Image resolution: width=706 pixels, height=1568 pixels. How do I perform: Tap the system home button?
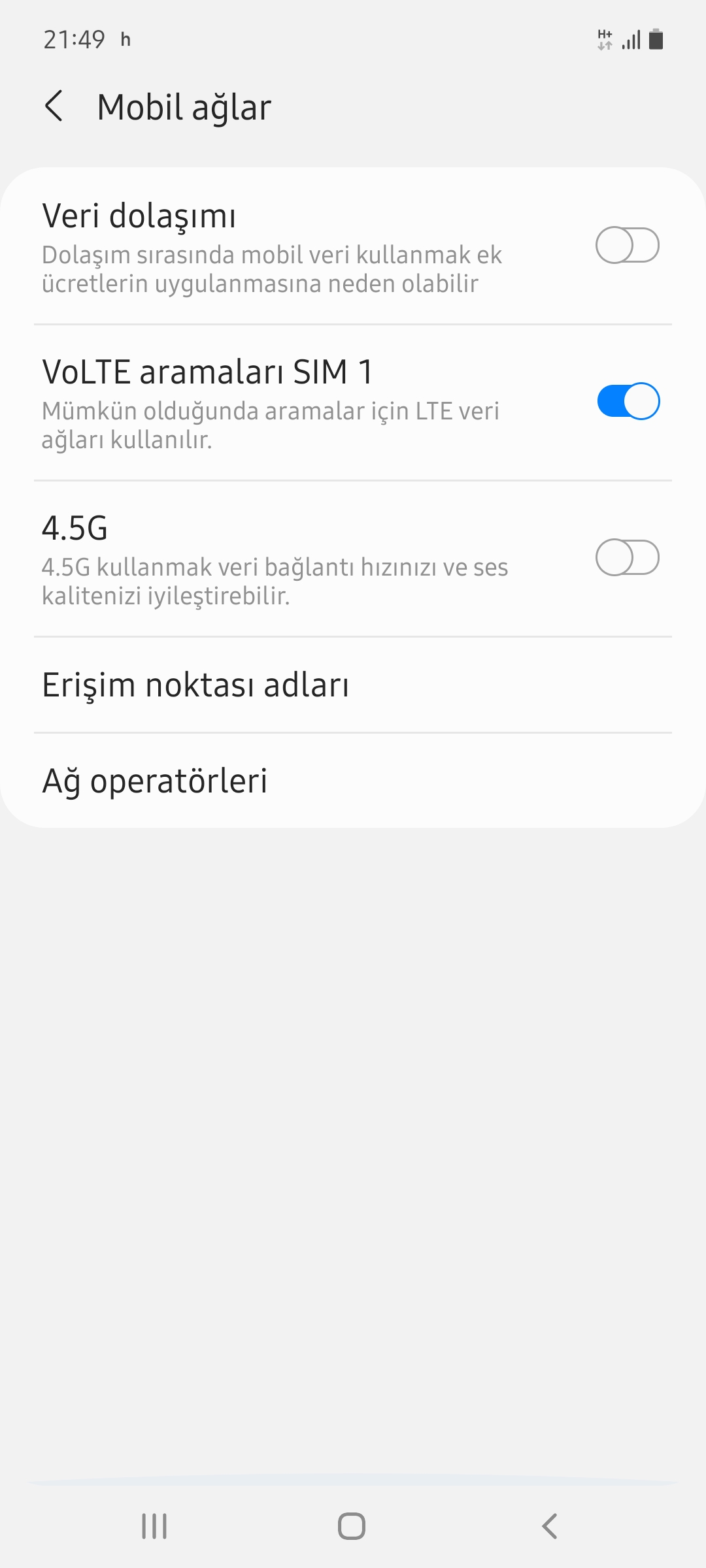(x=352, y=1526)
